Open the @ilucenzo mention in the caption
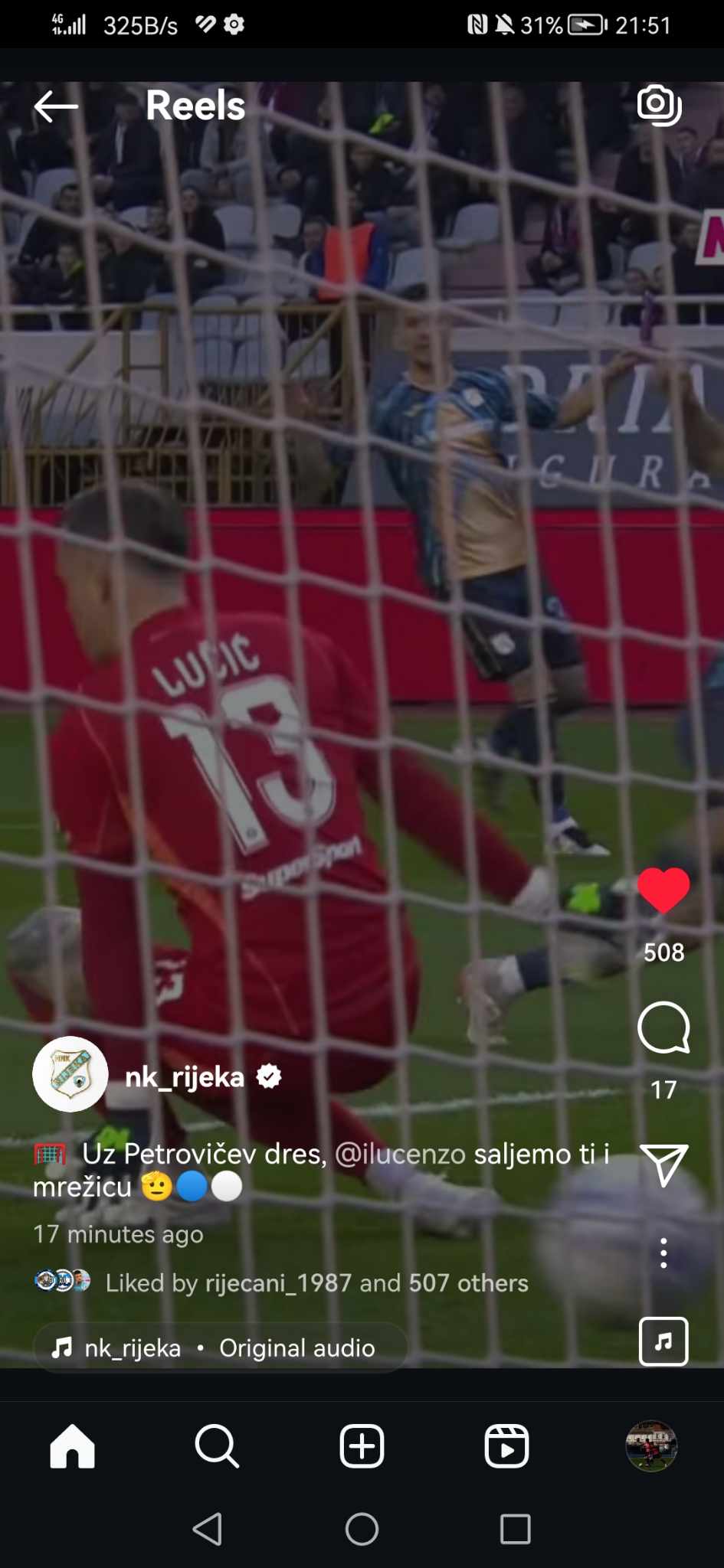Screen dimensions: 724x1568 (400, 1154)
